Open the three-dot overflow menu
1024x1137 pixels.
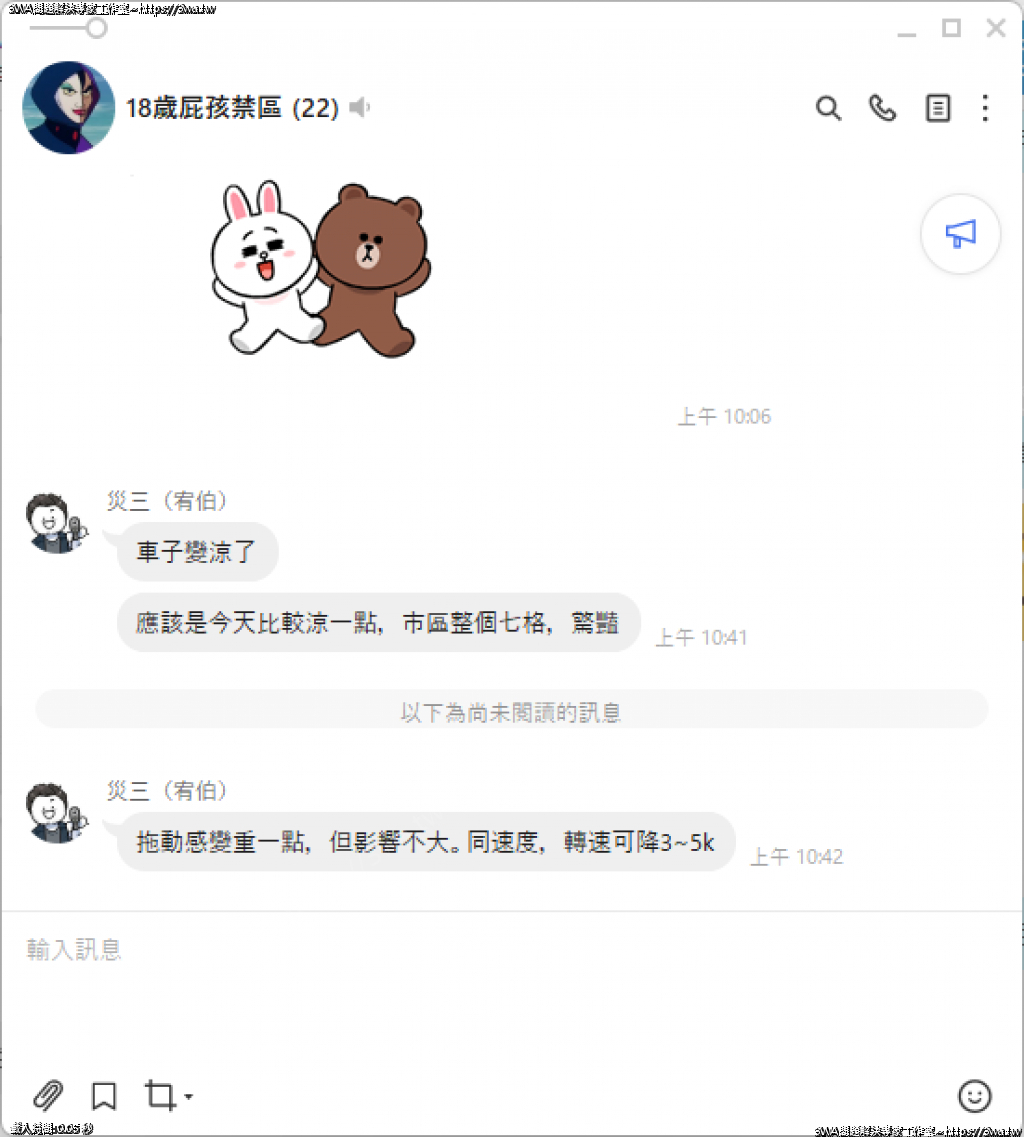[x=986, y=108]
